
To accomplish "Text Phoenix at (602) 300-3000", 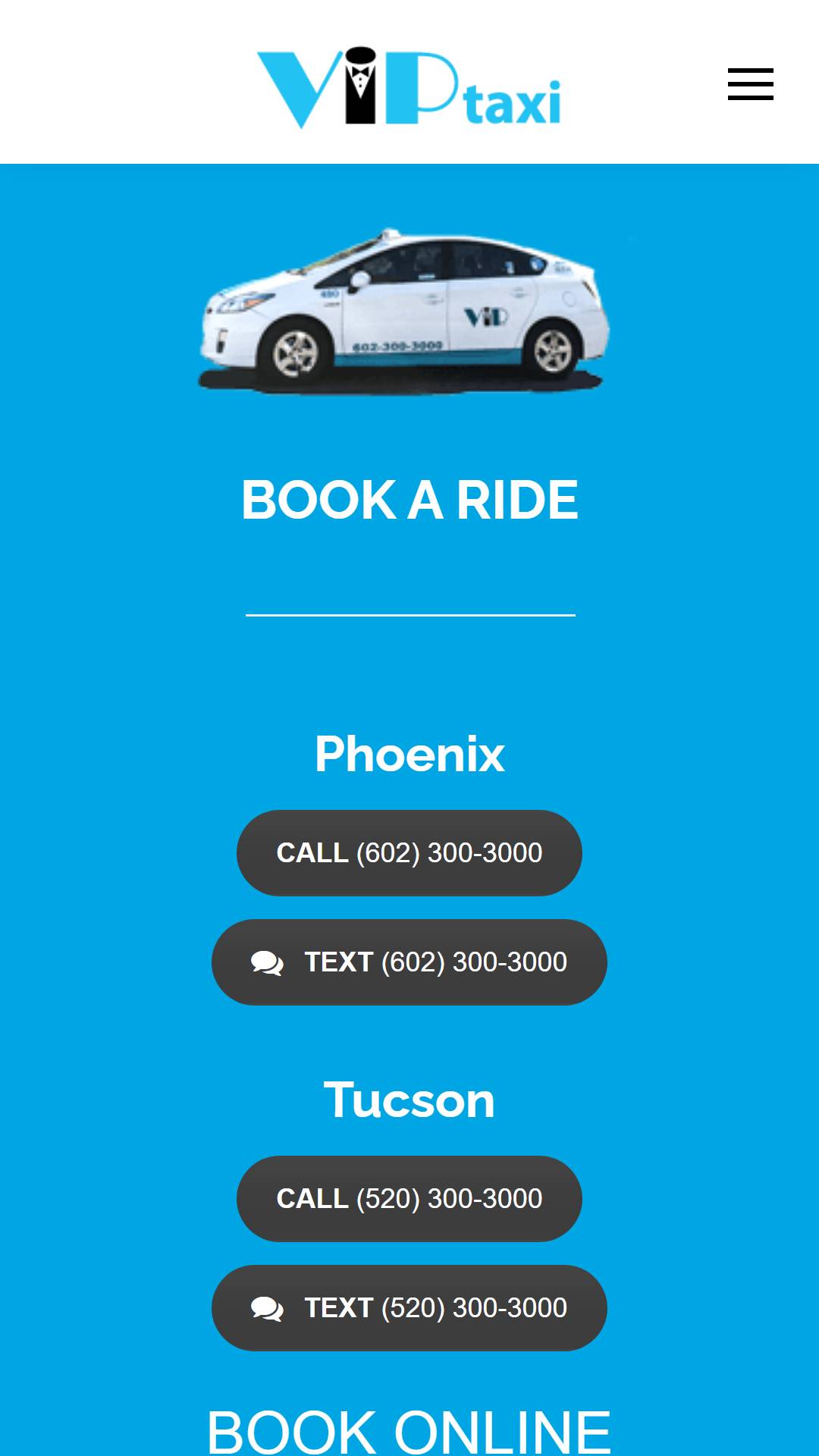I will [x=409, y=962].
